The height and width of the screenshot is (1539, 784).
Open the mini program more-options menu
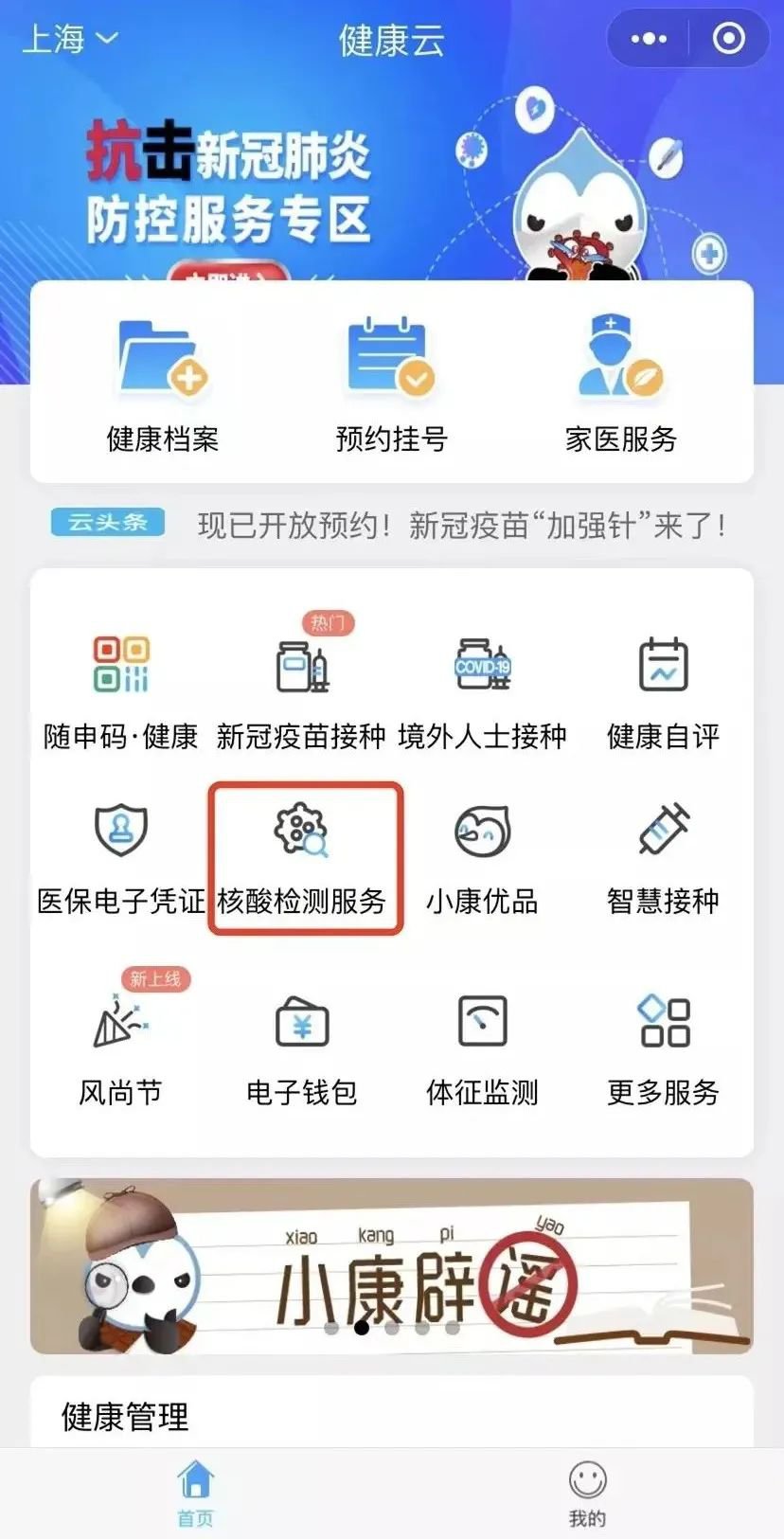tap(649, 39)
